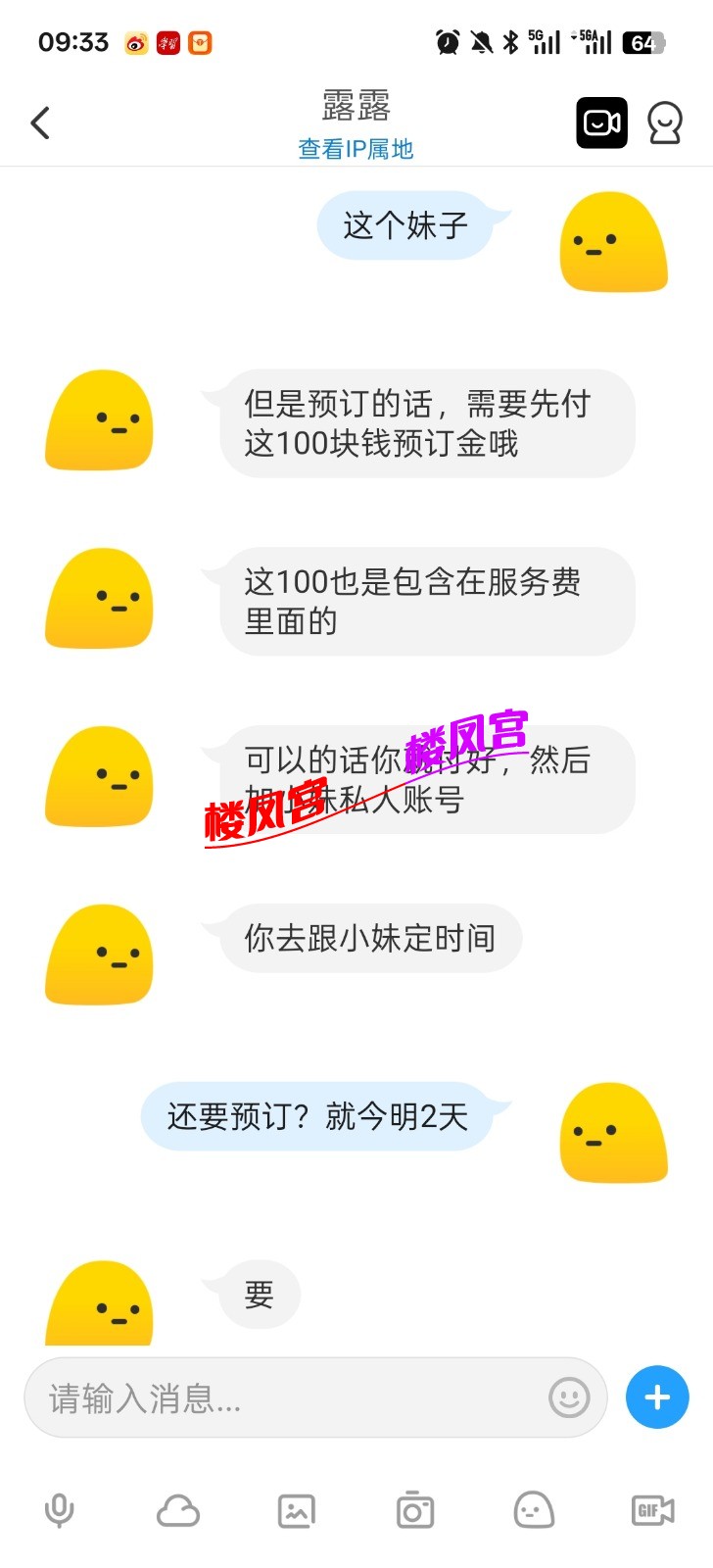Open the camera to take a photo

pos(415,1510)
